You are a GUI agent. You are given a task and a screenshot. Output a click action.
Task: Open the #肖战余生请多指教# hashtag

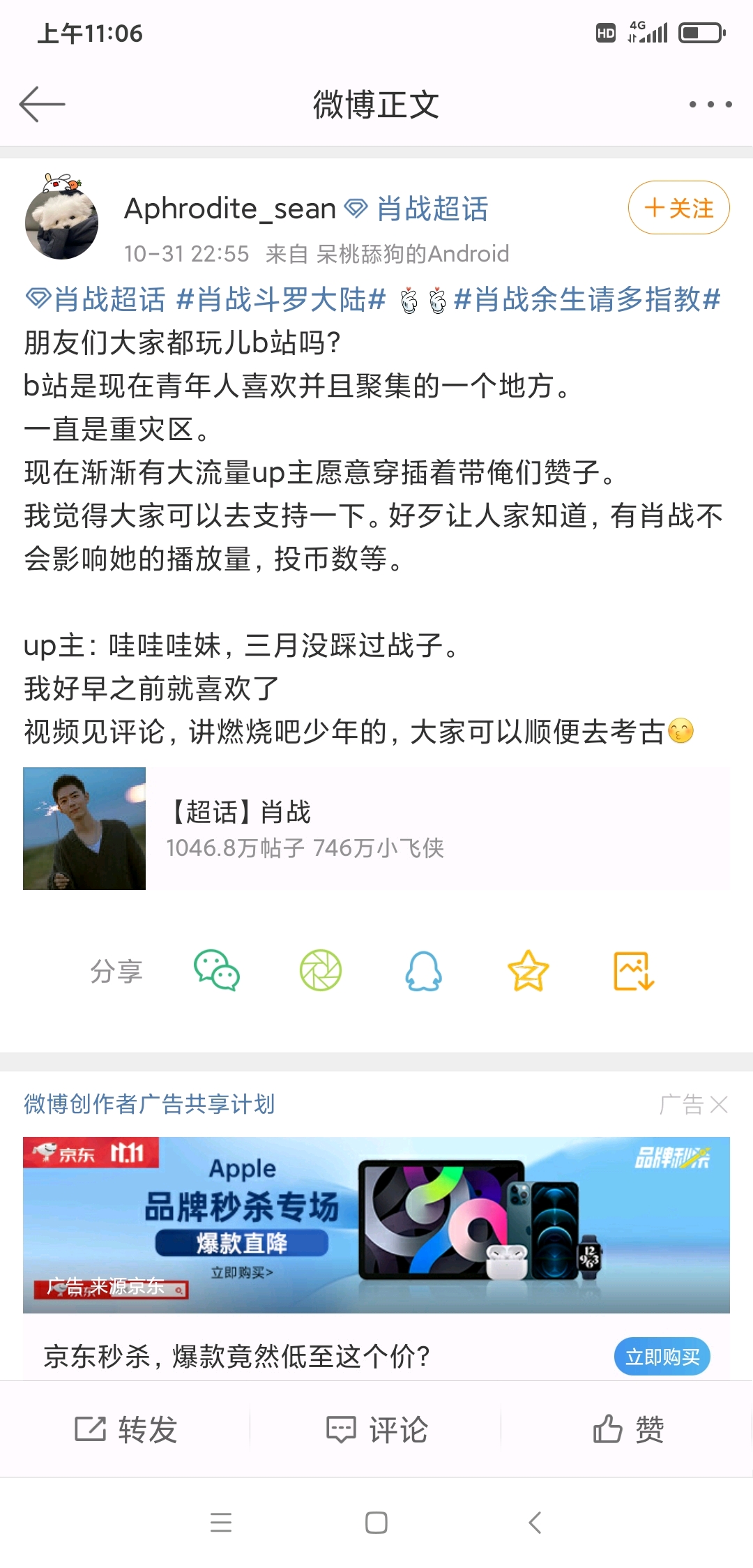point(586,300)
